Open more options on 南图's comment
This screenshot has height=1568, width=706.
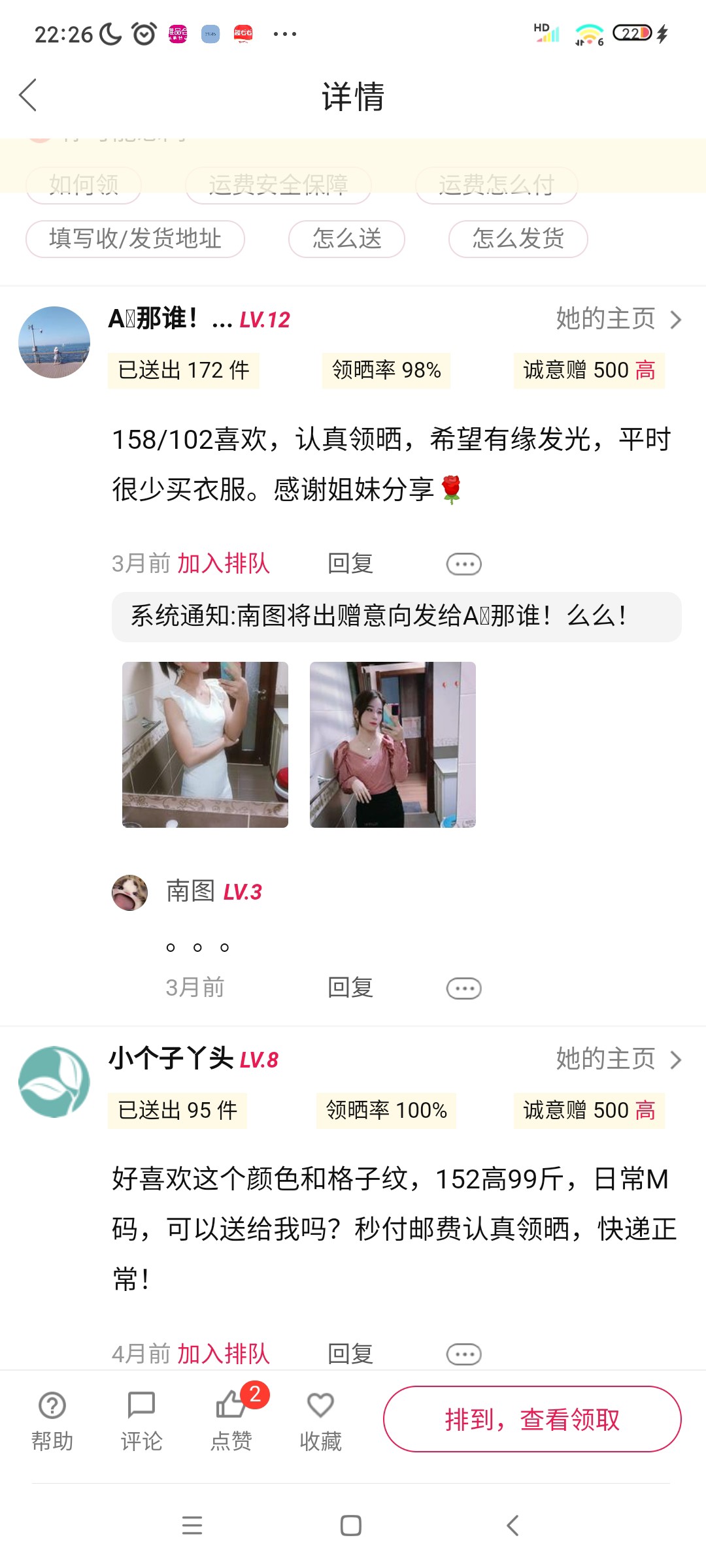pyautogui.click(x=463, y=988)
